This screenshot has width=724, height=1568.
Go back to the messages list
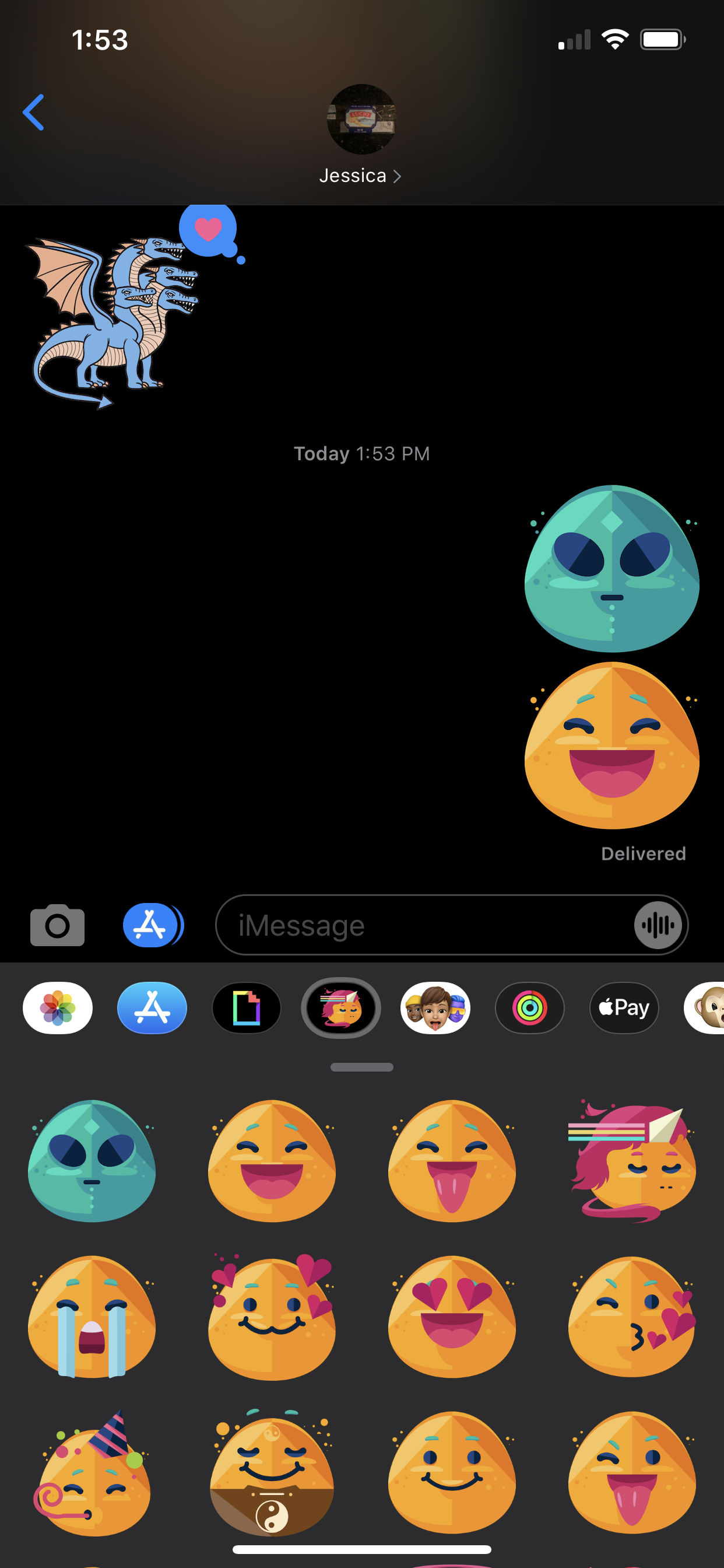(33, 112)
